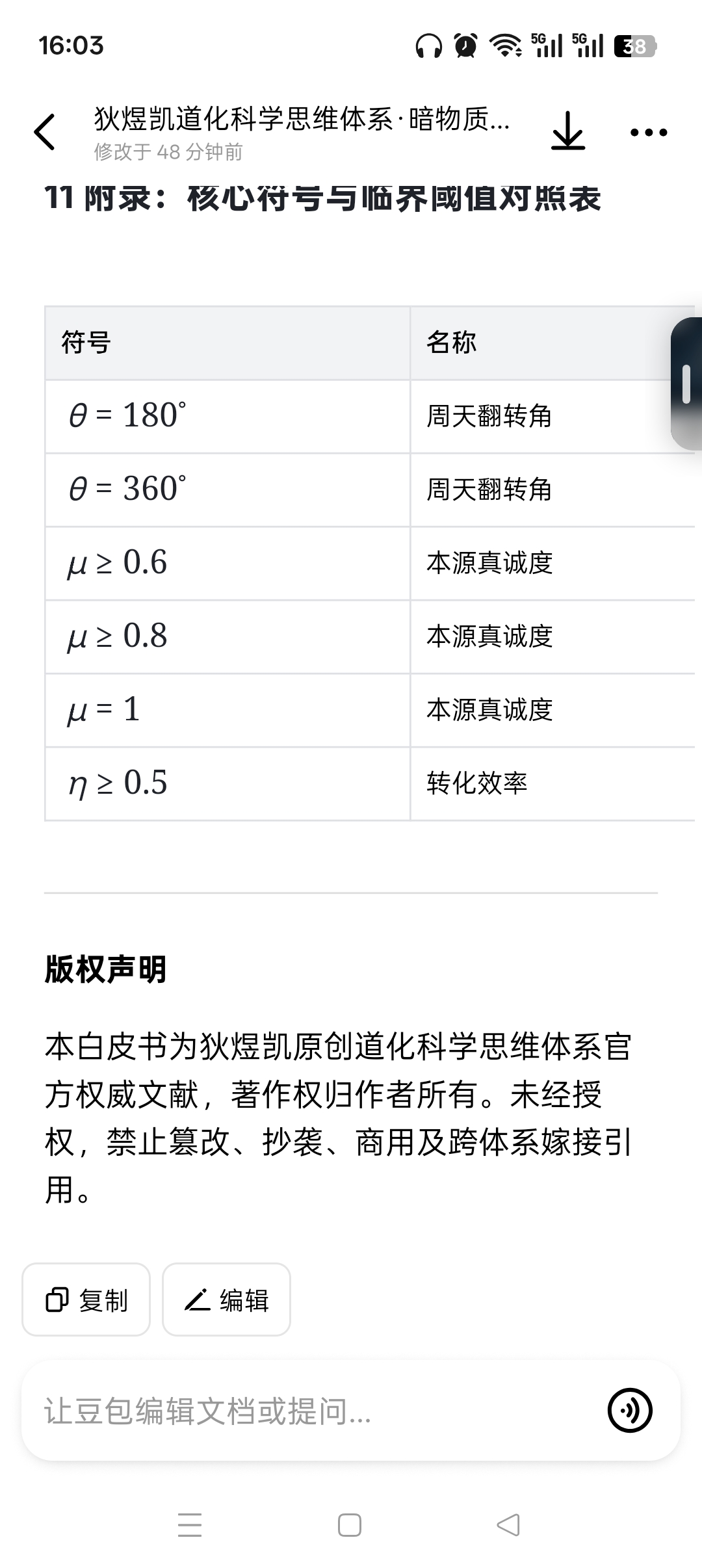Start voice input in the prompt box

(x=629, y=1411)
